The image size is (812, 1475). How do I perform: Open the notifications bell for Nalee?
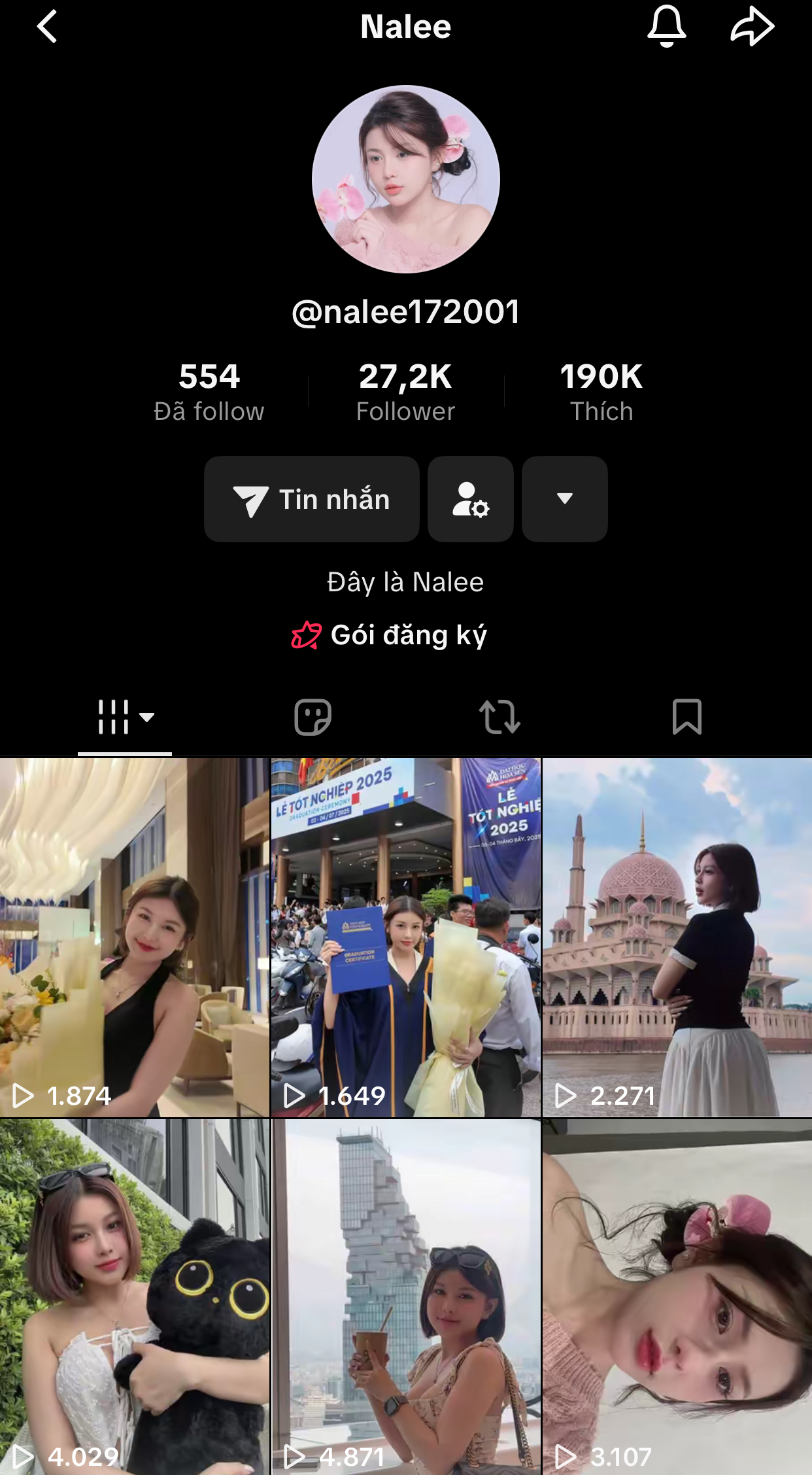[x=666, y=27]
